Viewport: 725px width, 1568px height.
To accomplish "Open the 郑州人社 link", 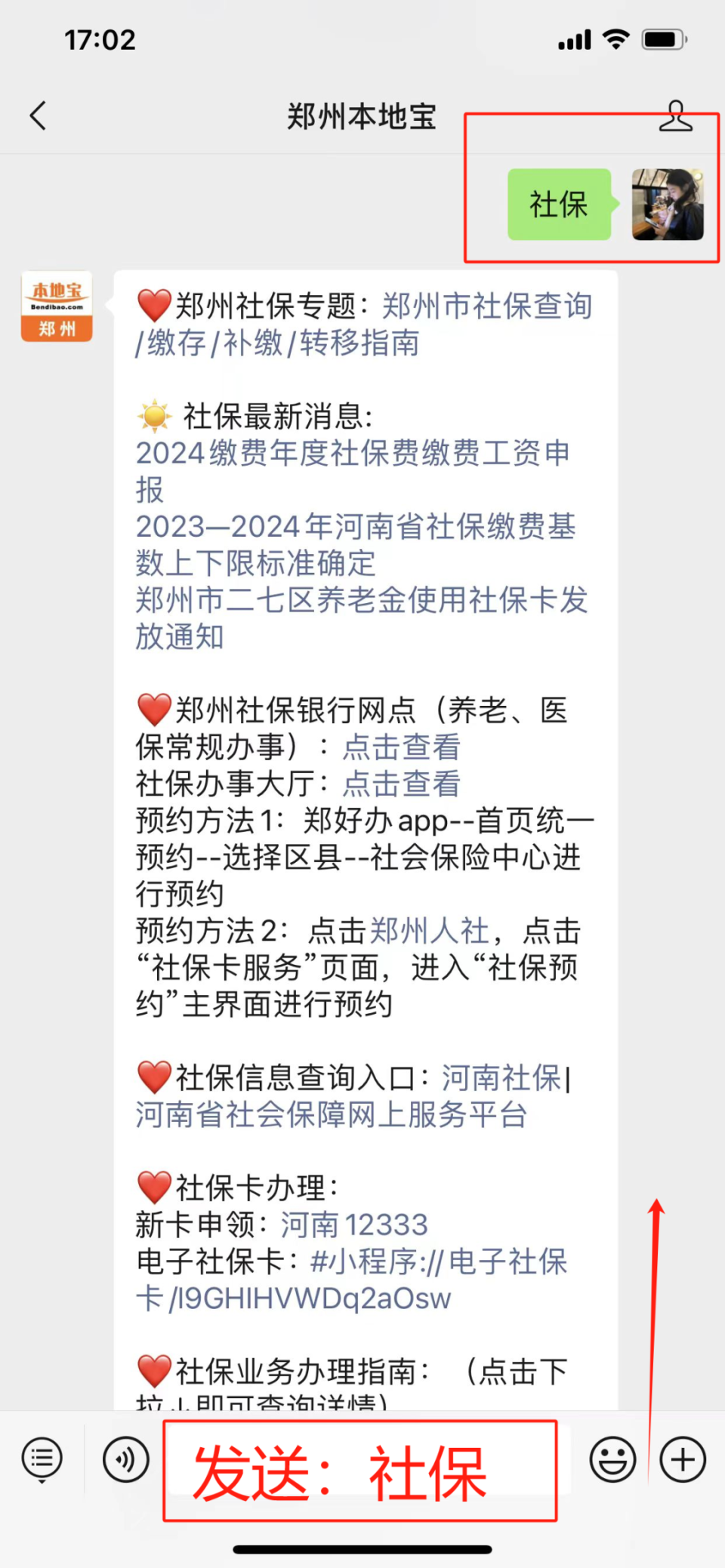I will (429, 932).
